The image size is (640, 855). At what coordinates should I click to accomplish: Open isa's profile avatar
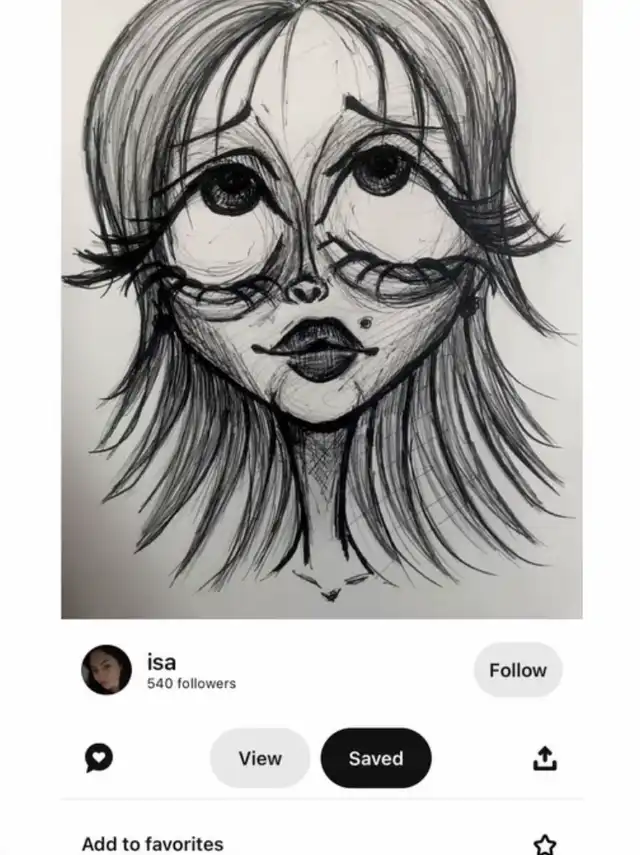(106, 670)
